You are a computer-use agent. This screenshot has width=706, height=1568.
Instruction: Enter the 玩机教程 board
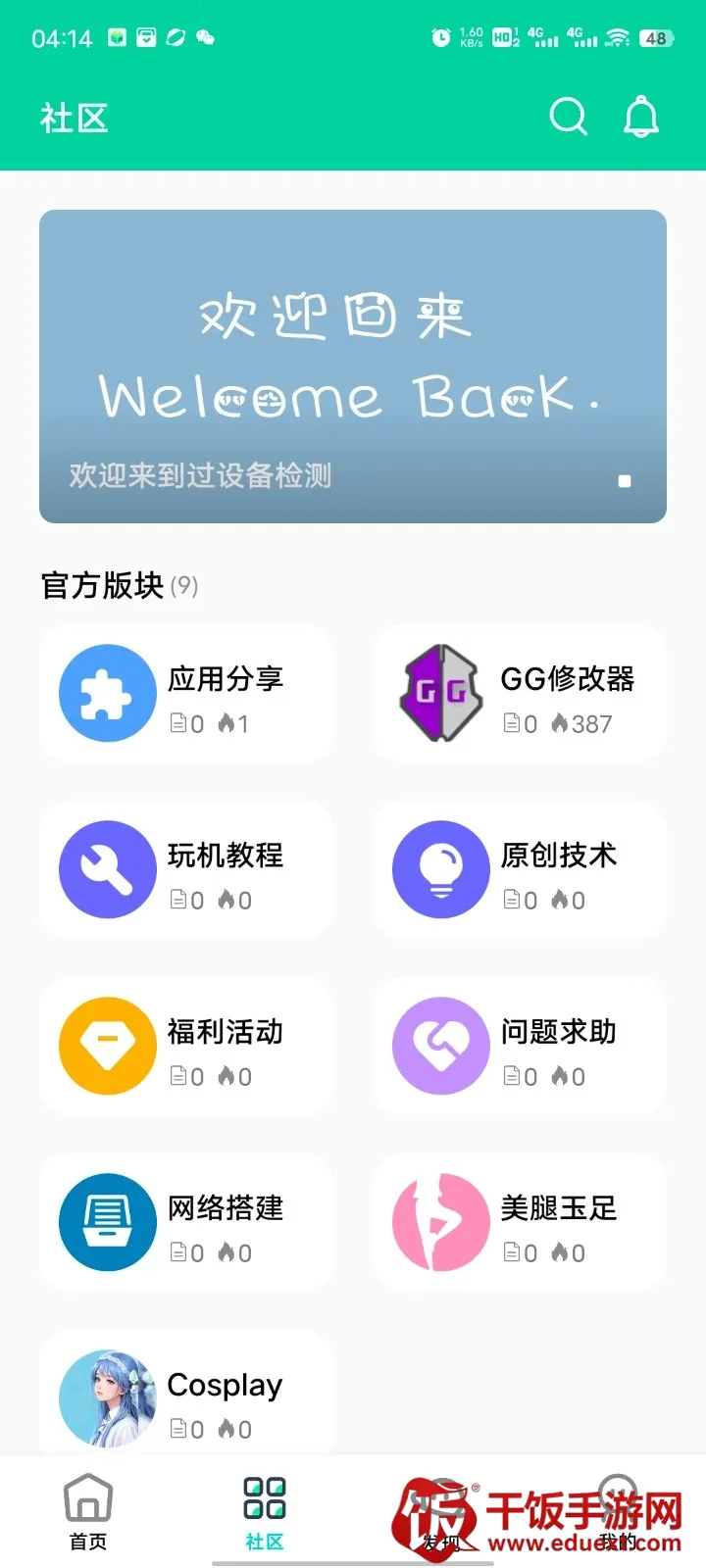[x=186, y=870]
